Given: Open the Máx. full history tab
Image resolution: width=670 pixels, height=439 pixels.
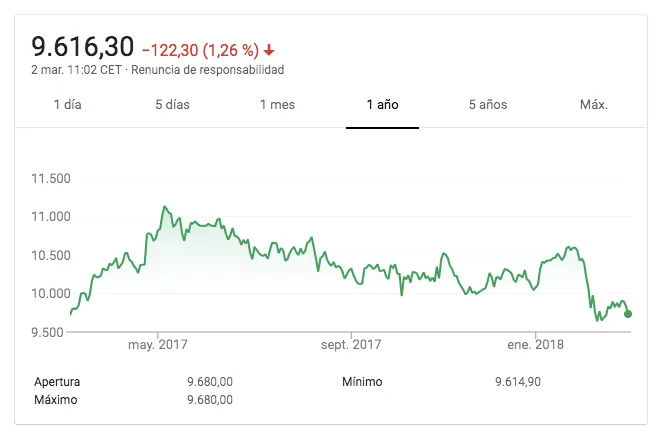Looking at the screenshot, I should click(x=593, y=105).
